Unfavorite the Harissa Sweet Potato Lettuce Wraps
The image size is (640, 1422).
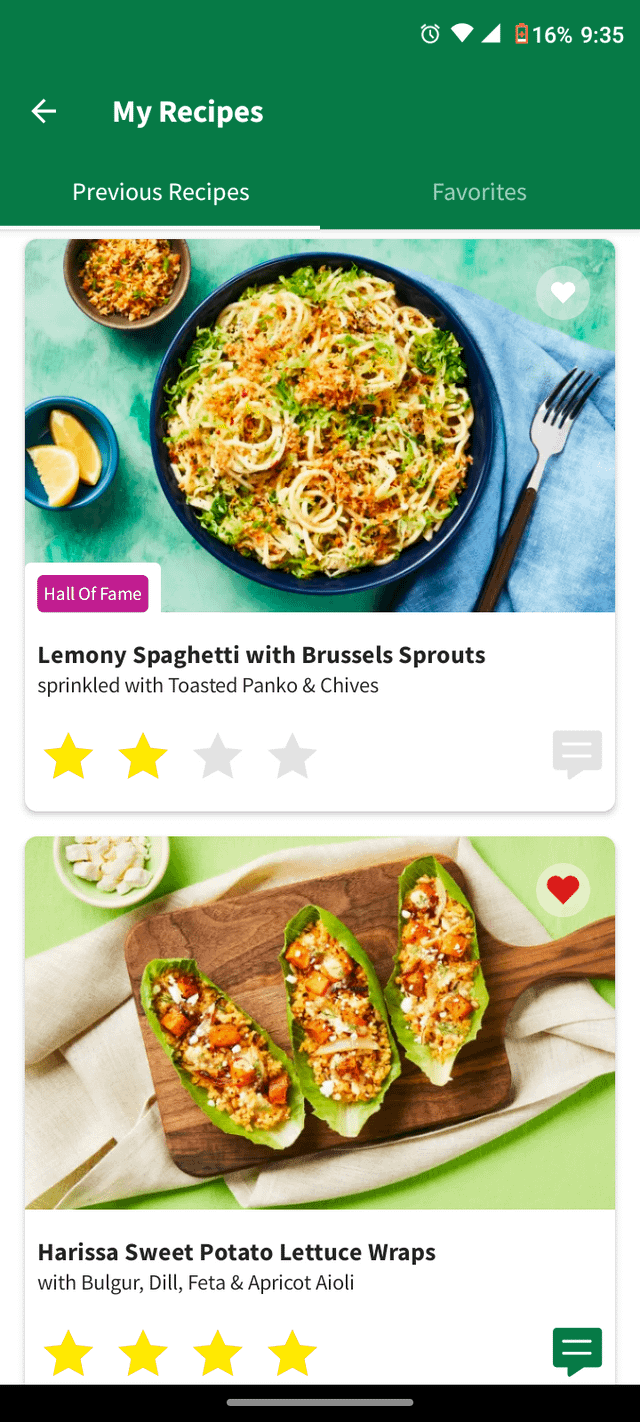tap(563, 889)
